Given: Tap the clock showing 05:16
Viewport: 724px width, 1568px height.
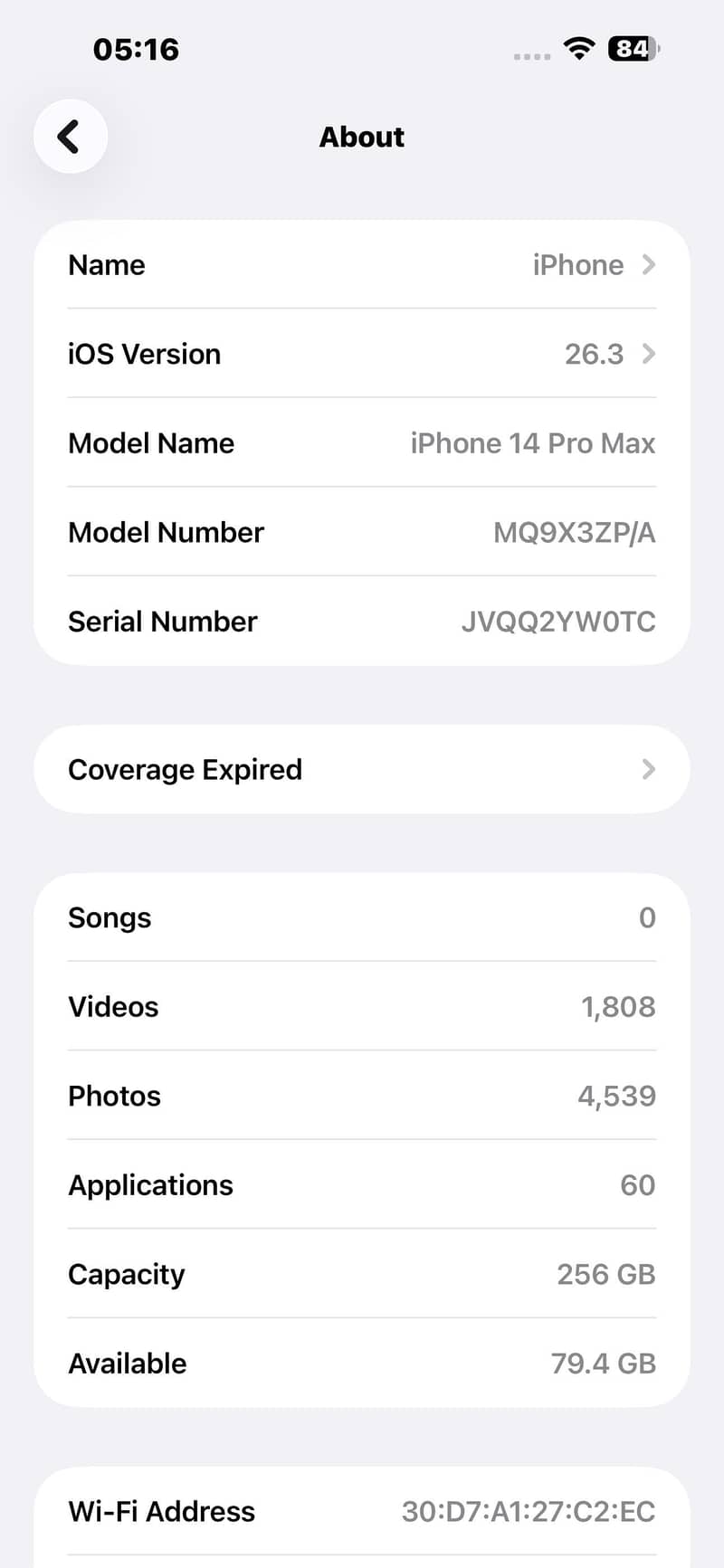Looking at the screenshot, I should pos(136,50).
